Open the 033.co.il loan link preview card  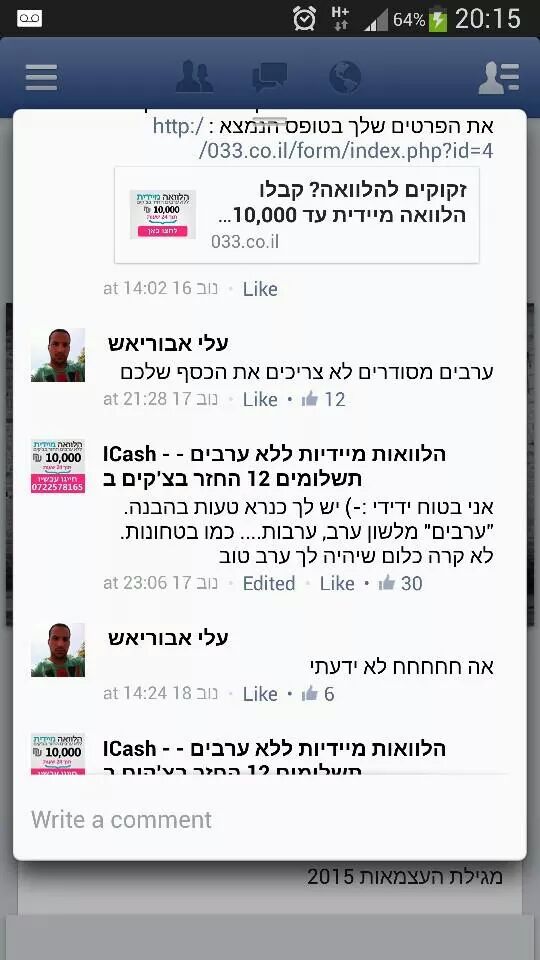pyautogui.click(x=297, y=215)
